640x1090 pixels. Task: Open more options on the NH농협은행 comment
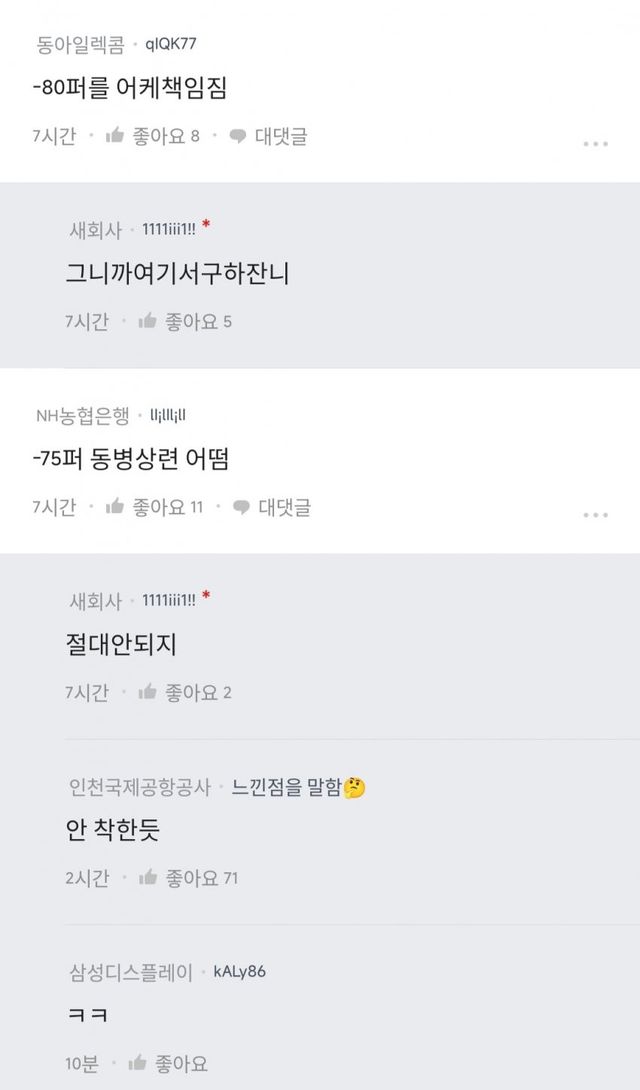click(596, 515)
